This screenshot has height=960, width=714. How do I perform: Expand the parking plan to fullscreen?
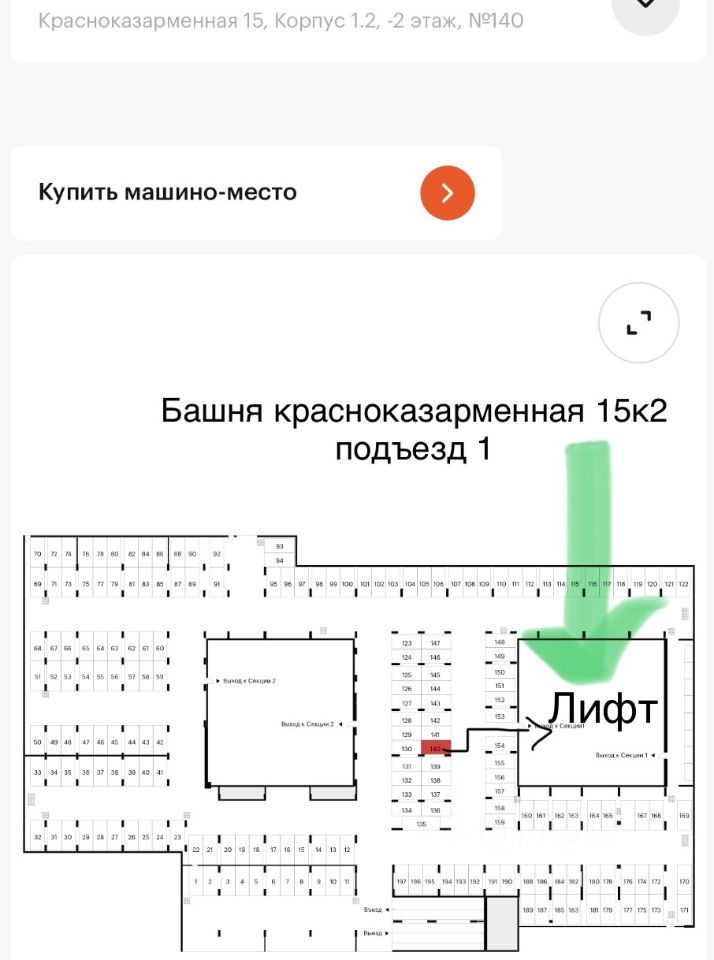[638, 323]
